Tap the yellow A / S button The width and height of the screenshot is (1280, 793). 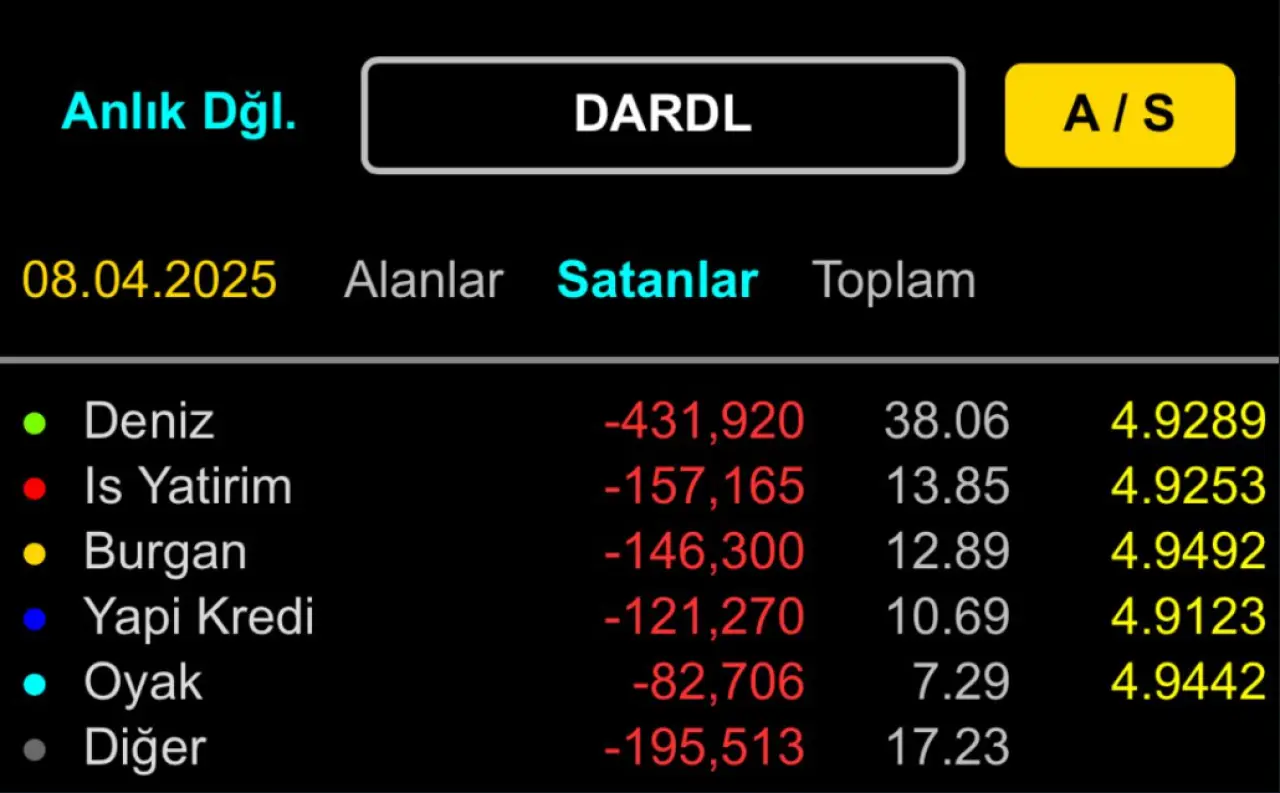pyautogui.click(x=1119, y=115)
